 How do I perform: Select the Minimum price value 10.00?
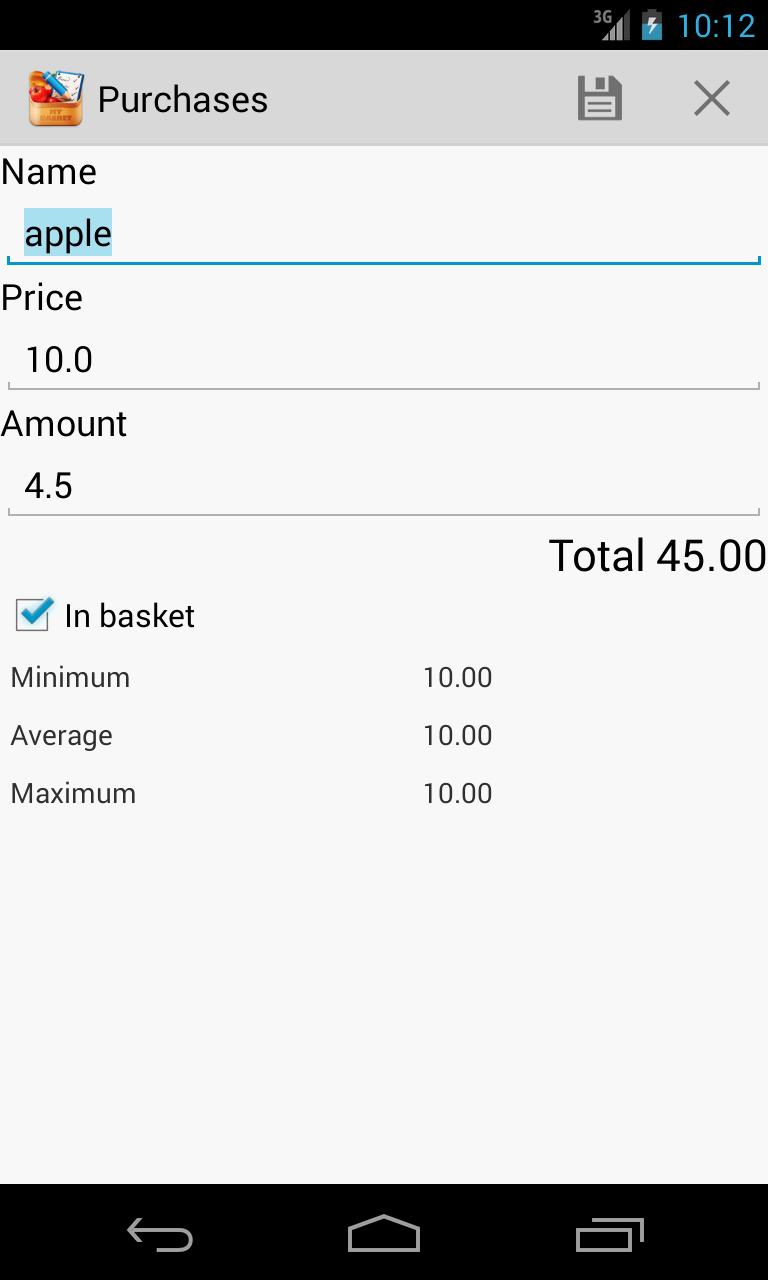pos(458,677)
